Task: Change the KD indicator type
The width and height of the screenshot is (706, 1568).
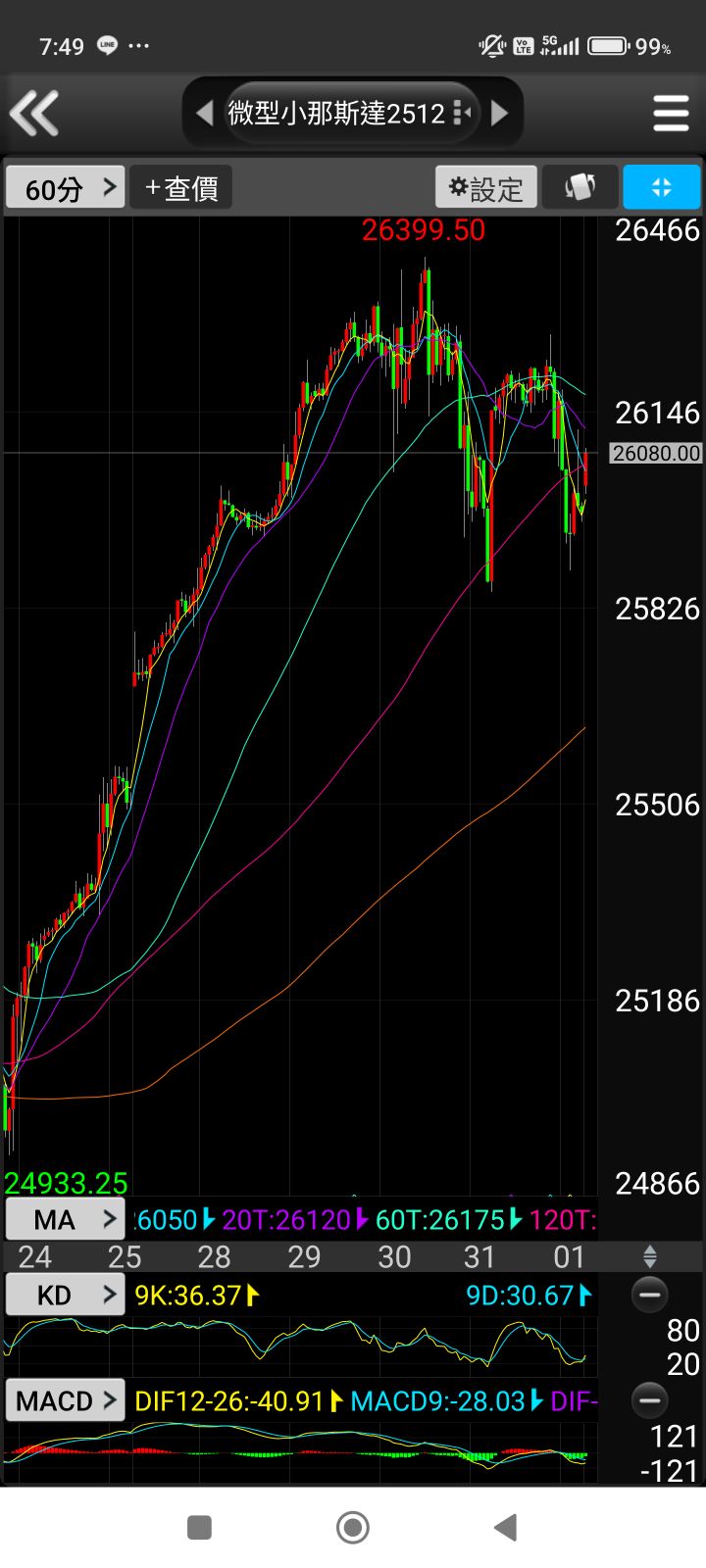Action: (66, 1296)
